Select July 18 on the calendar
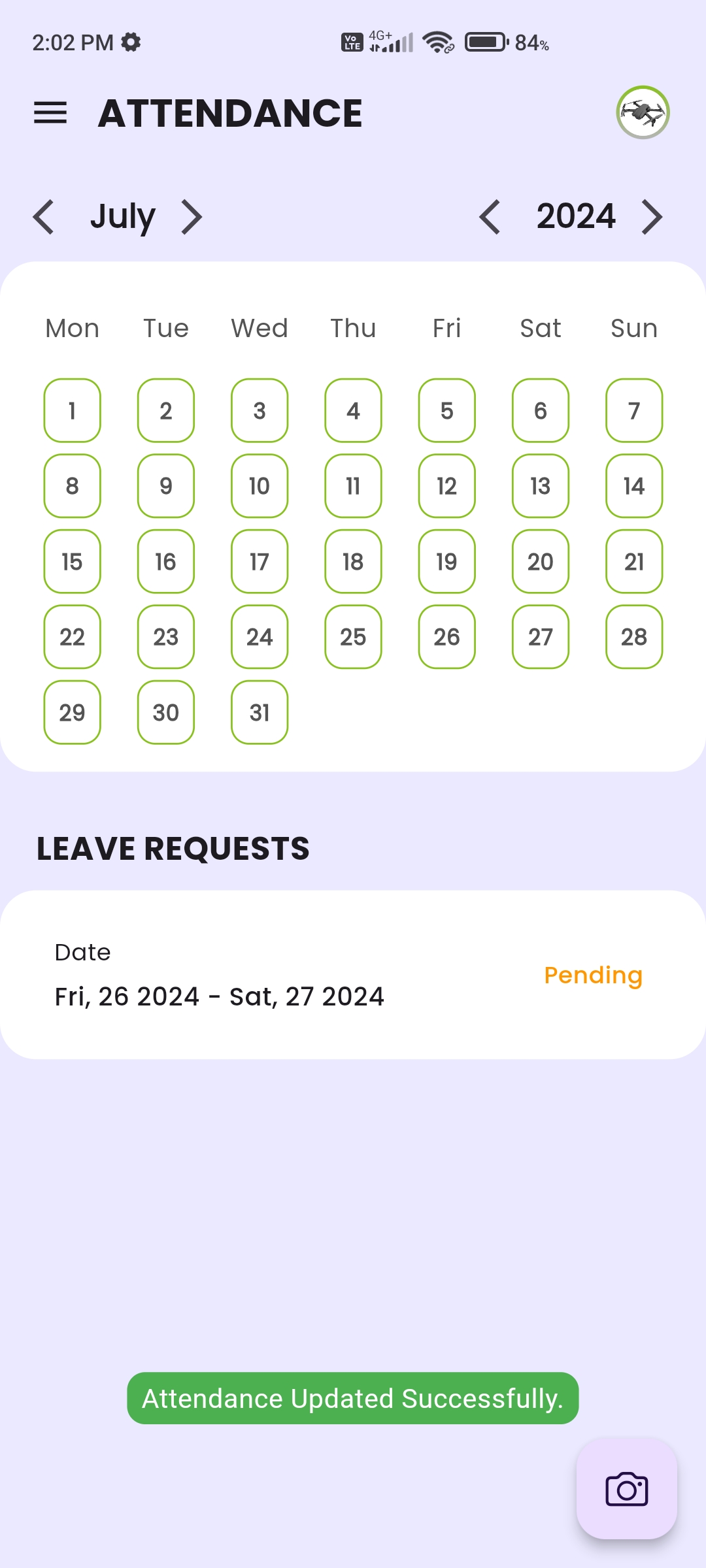706x1568 pixels. 353,562
